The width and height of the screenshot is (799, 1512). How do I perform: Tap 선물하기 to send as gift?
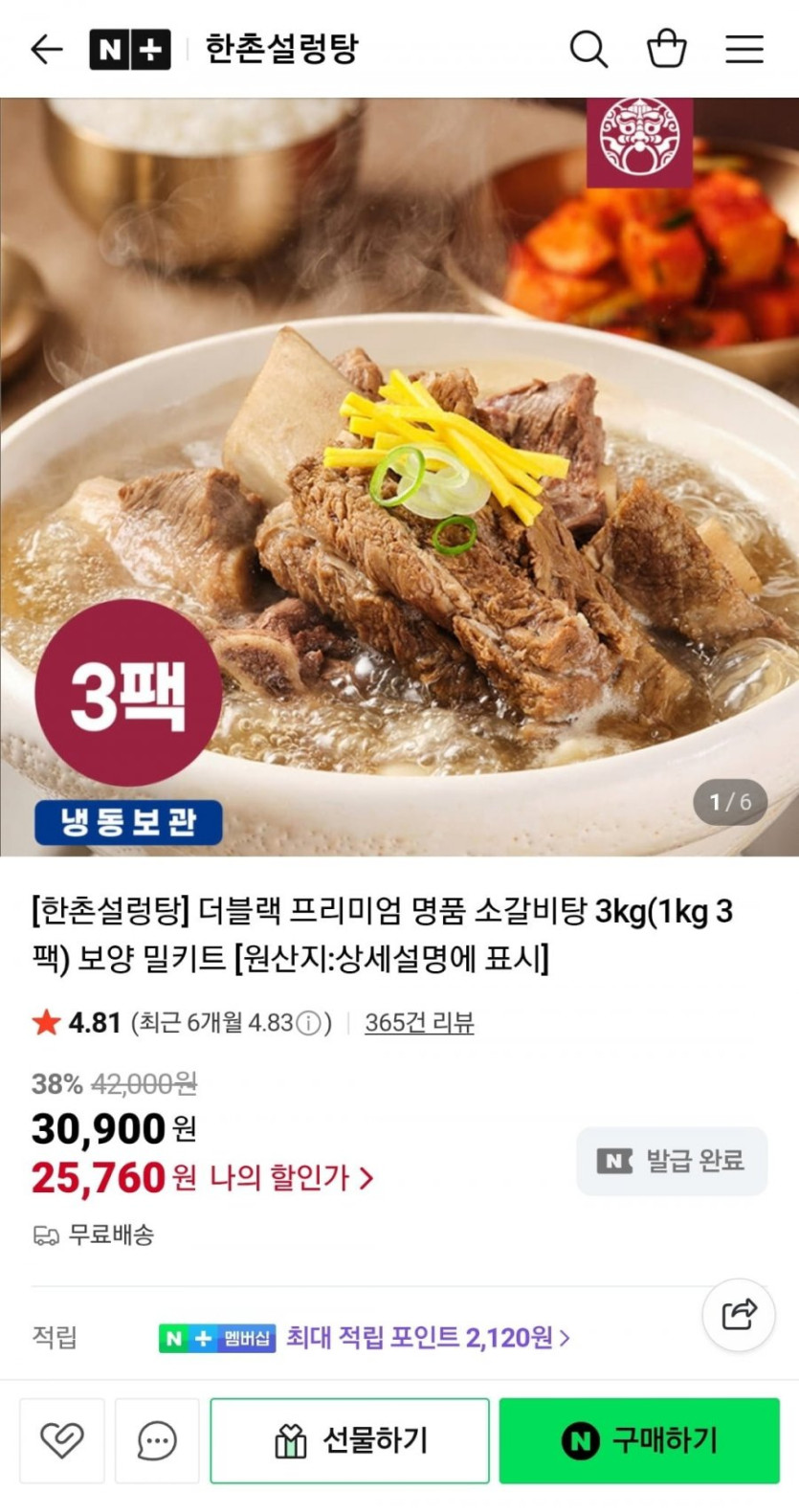[x=350, y=1440]
